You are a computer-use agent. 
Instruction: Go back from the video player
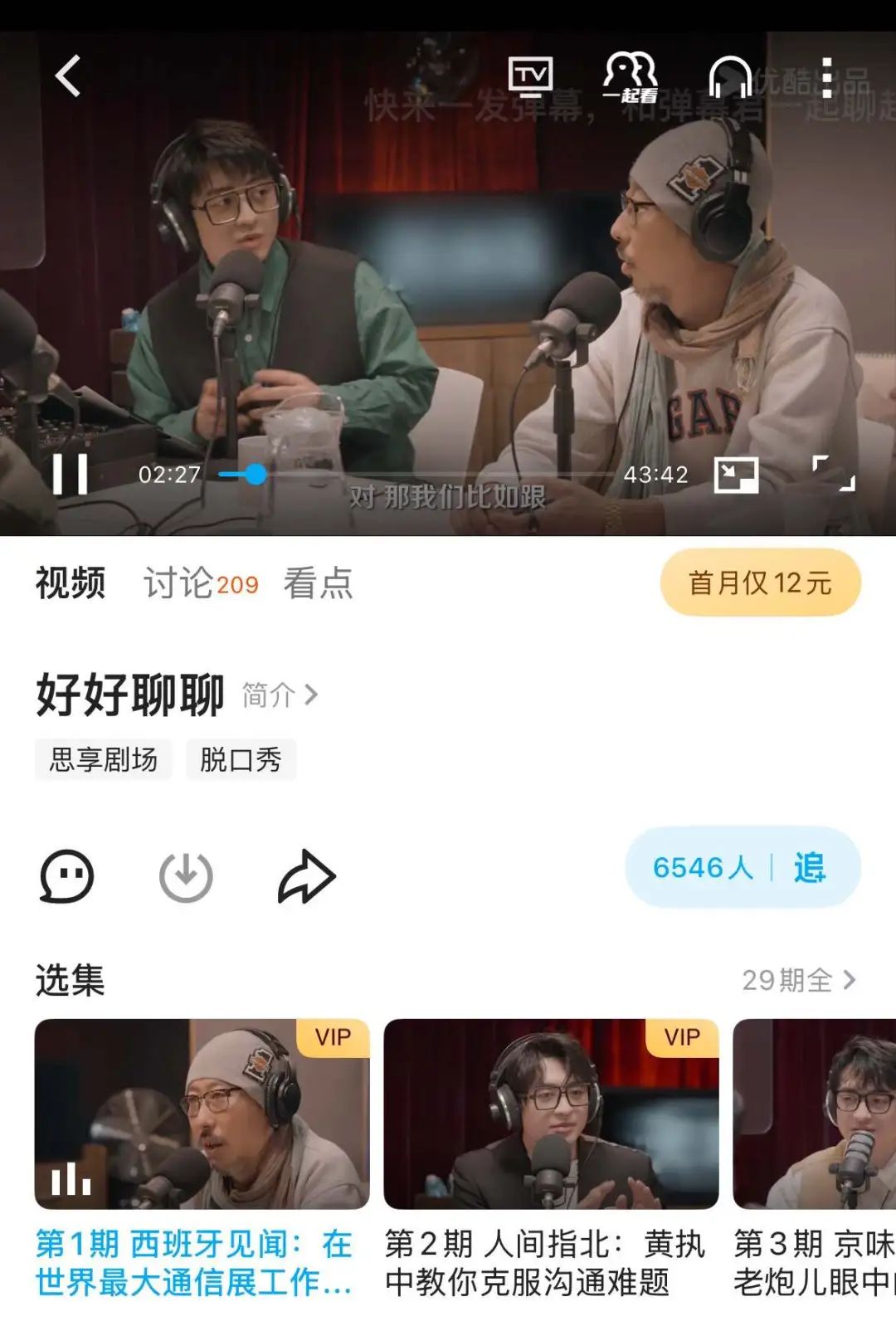pos(68,76)
